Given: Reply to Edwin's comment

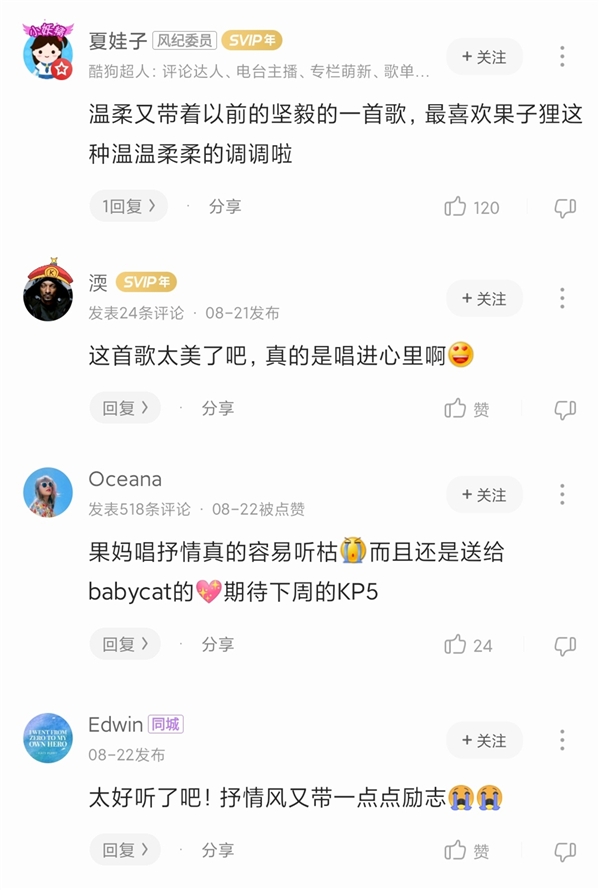Looking at the screenshot, I should pos(124,850).
